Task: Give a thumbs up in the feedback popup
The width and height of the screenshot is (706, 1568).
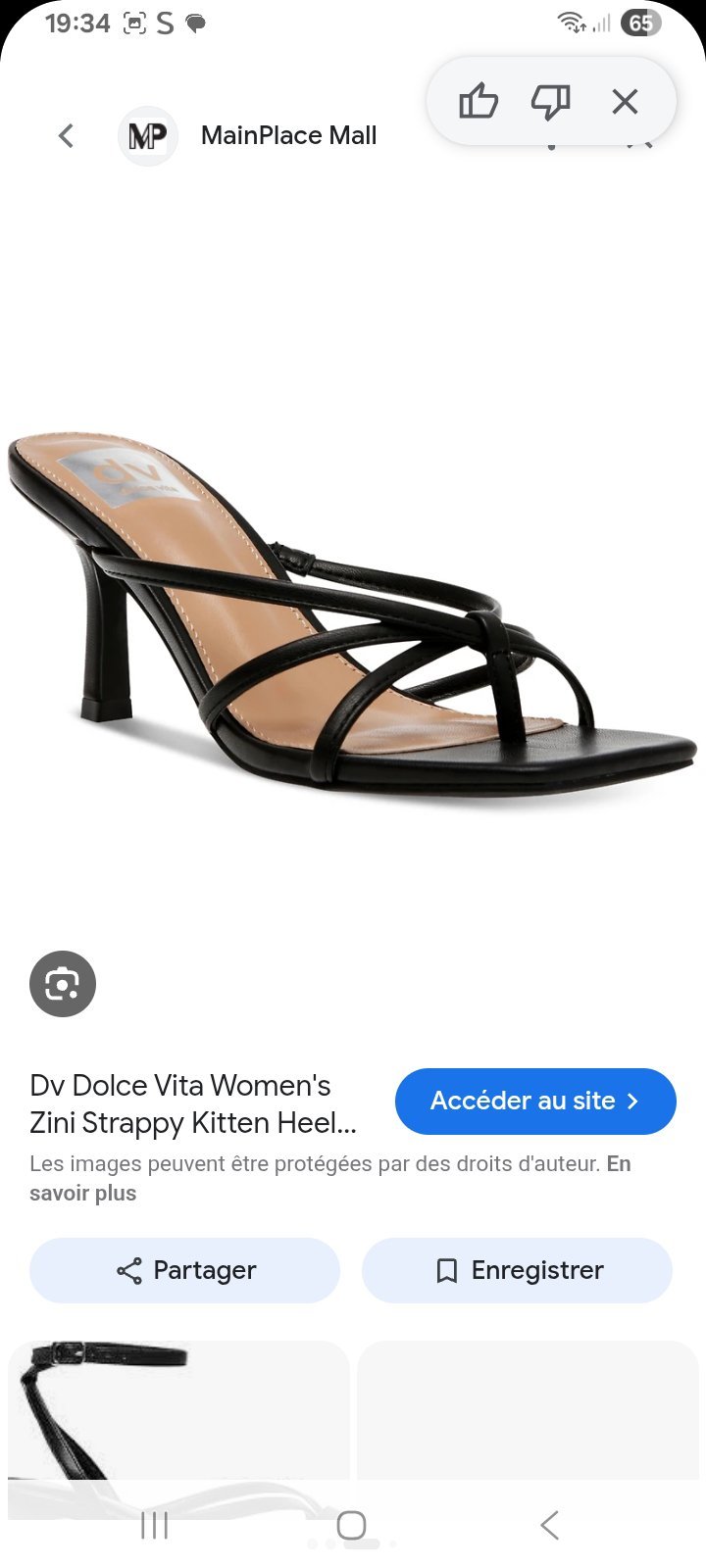Action: click(x=479, y=101)
